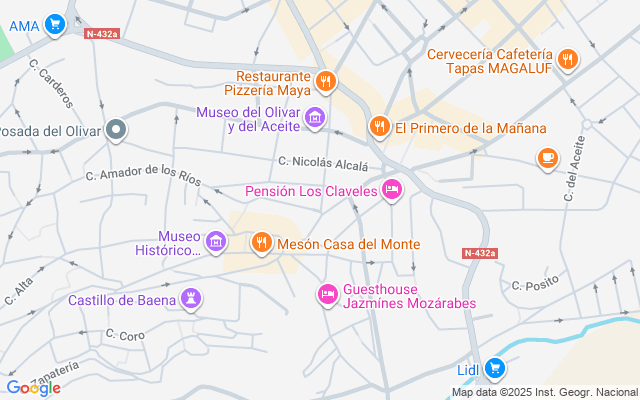Image resolution: width=640 pixels, height=400 pixels.
Task: Open the Restaurante Pizzería Maya marker
Action: click(324, 82)
